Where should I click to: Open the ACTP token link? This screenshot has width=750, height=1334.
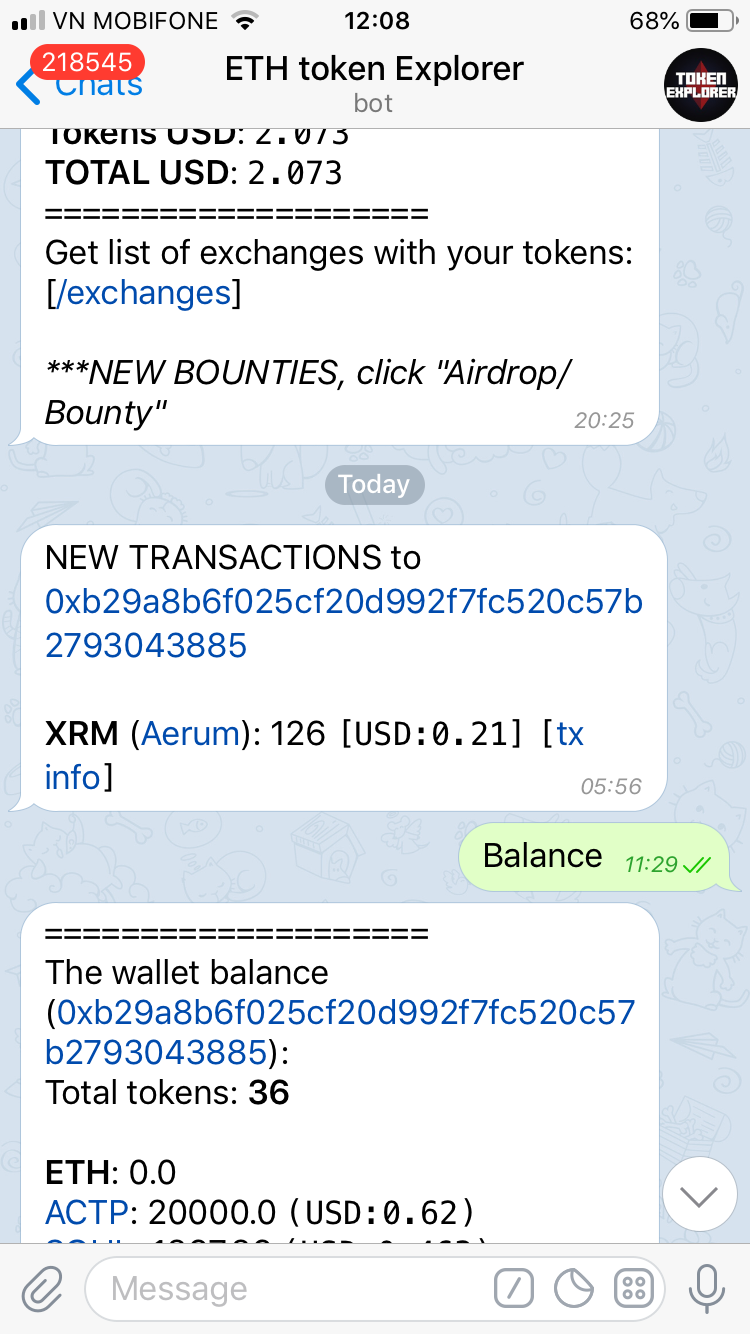click(x=86, y=1212)
